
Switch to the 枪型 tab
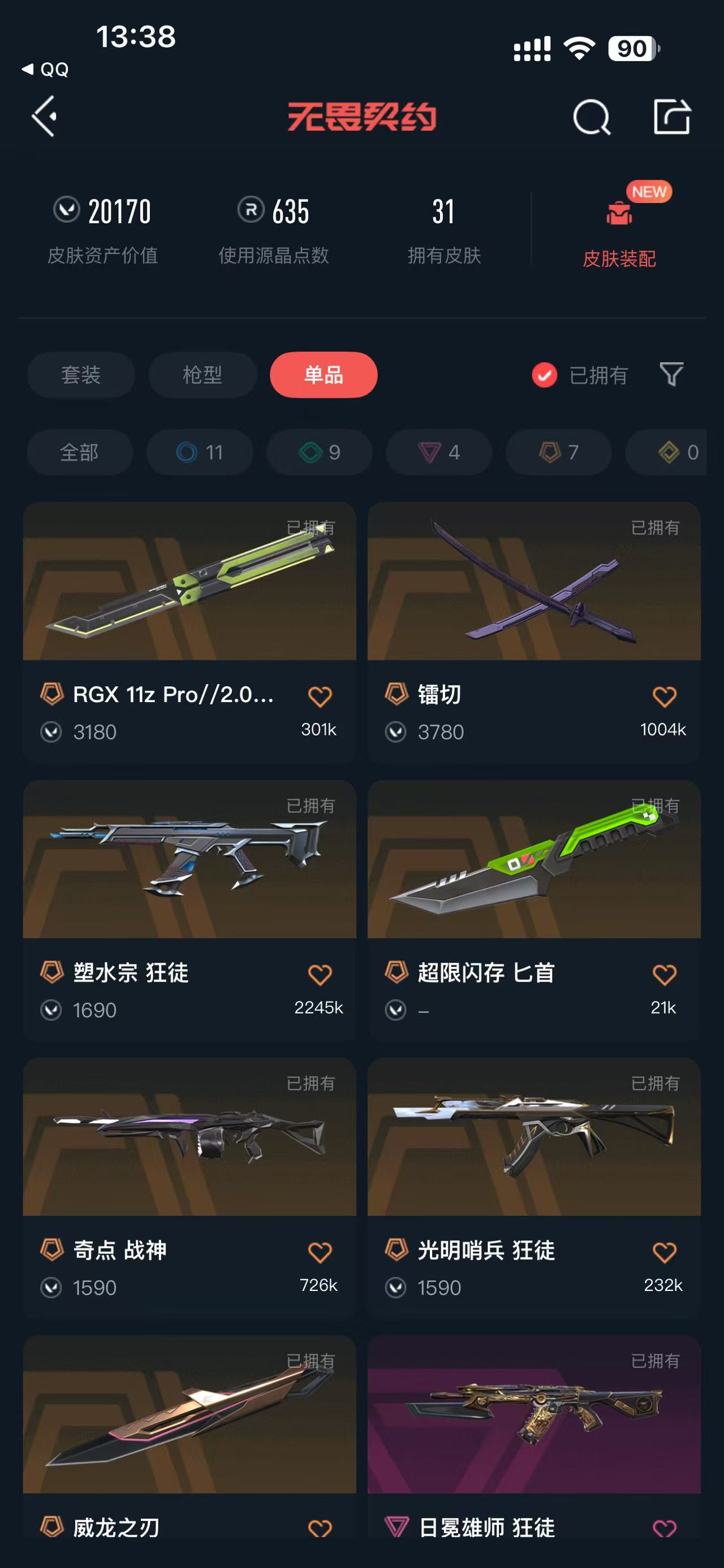point(202,375)
